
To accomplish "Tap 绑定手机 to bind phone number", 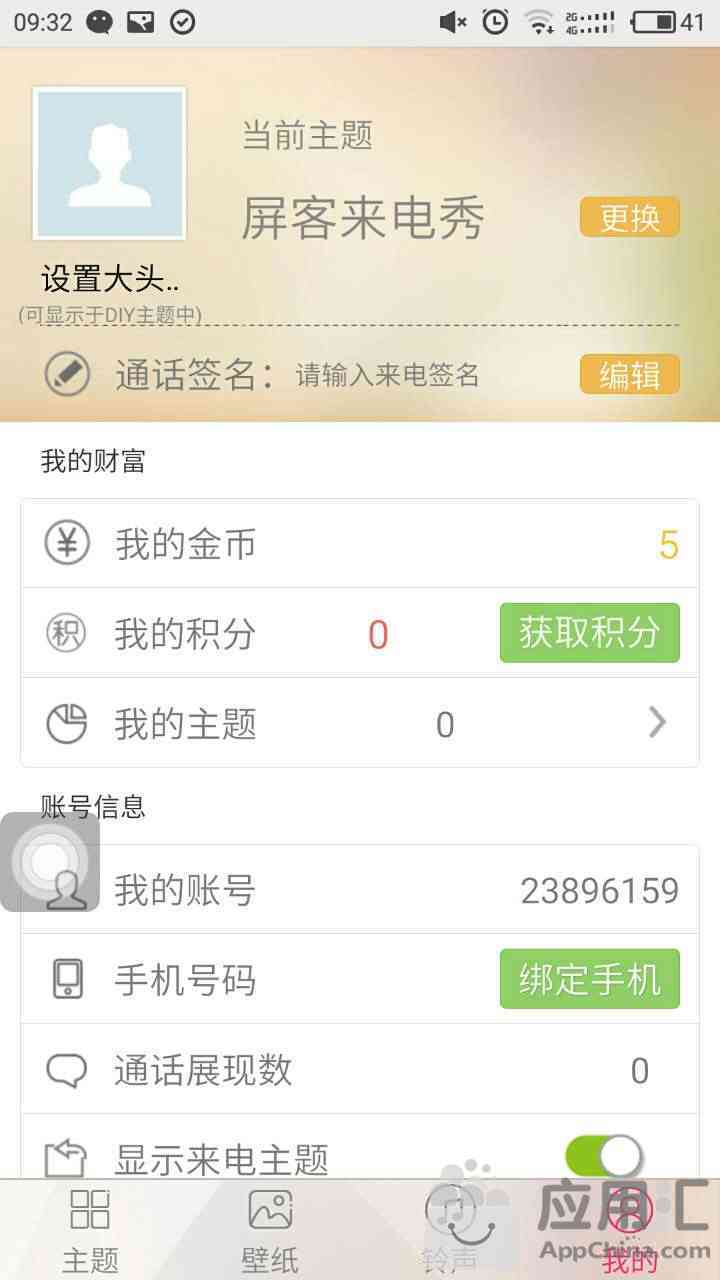I will [589, 979].
